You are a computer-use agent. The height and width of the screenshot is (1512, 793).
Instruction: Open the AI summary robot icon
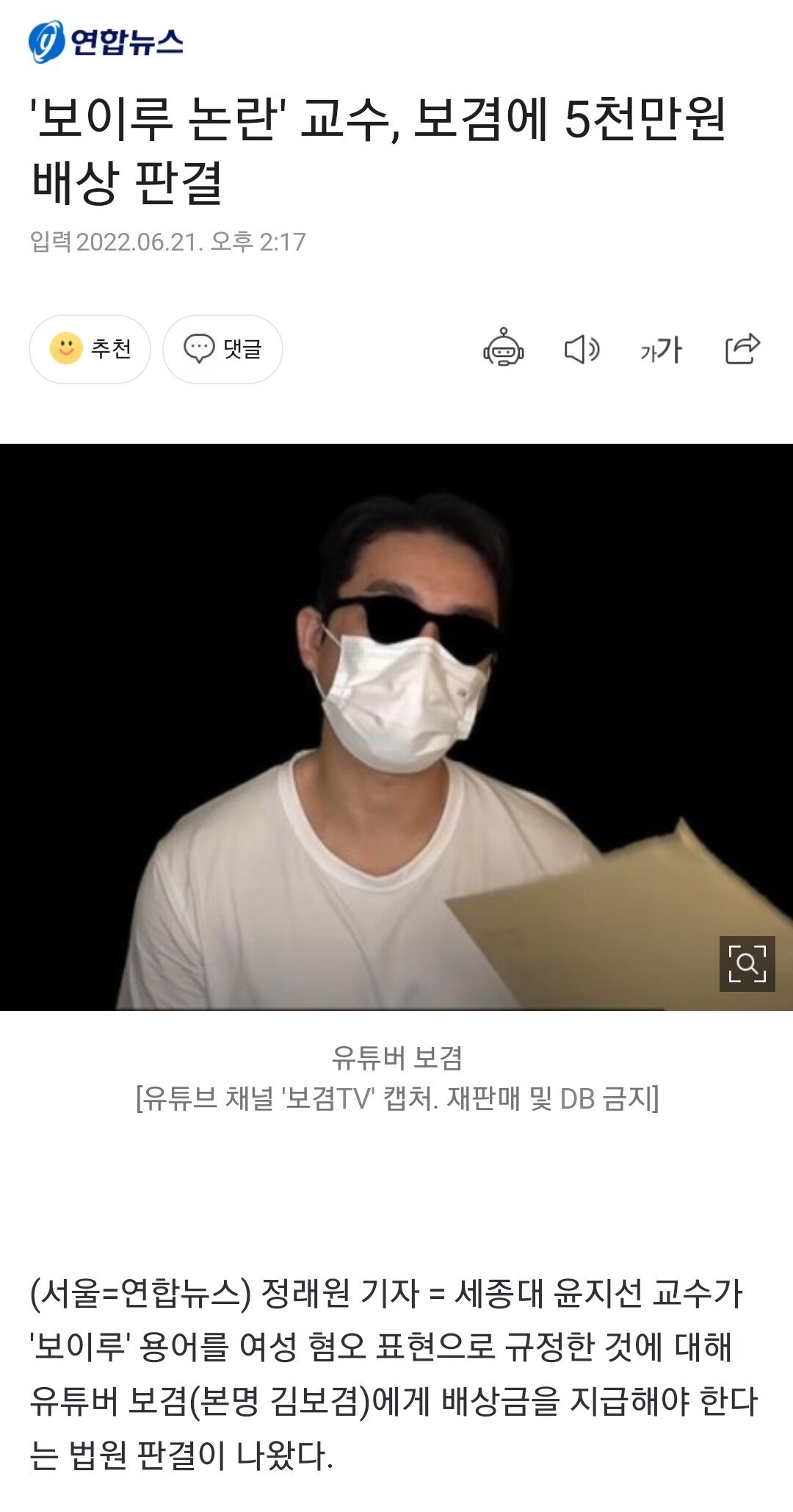[504, 348]
